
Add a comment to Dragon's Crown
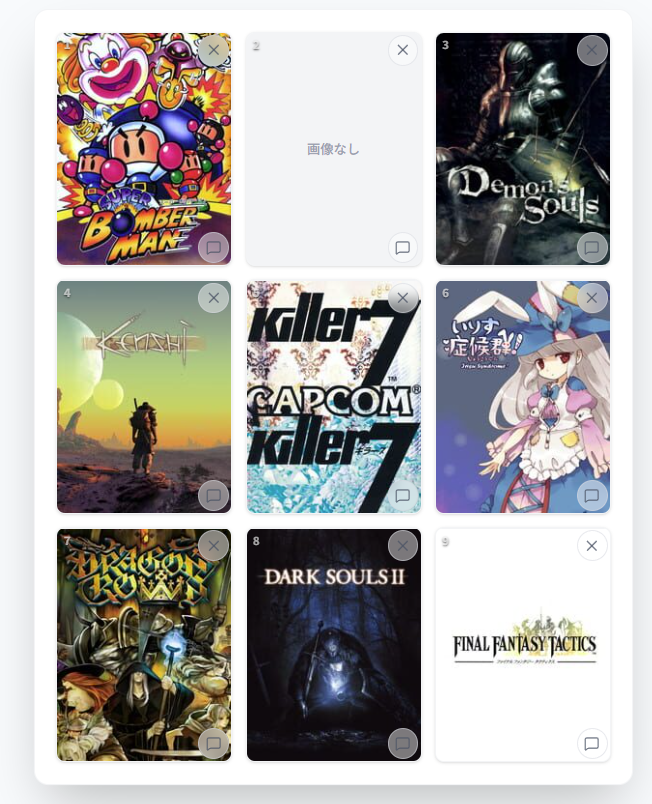[213, 743]
